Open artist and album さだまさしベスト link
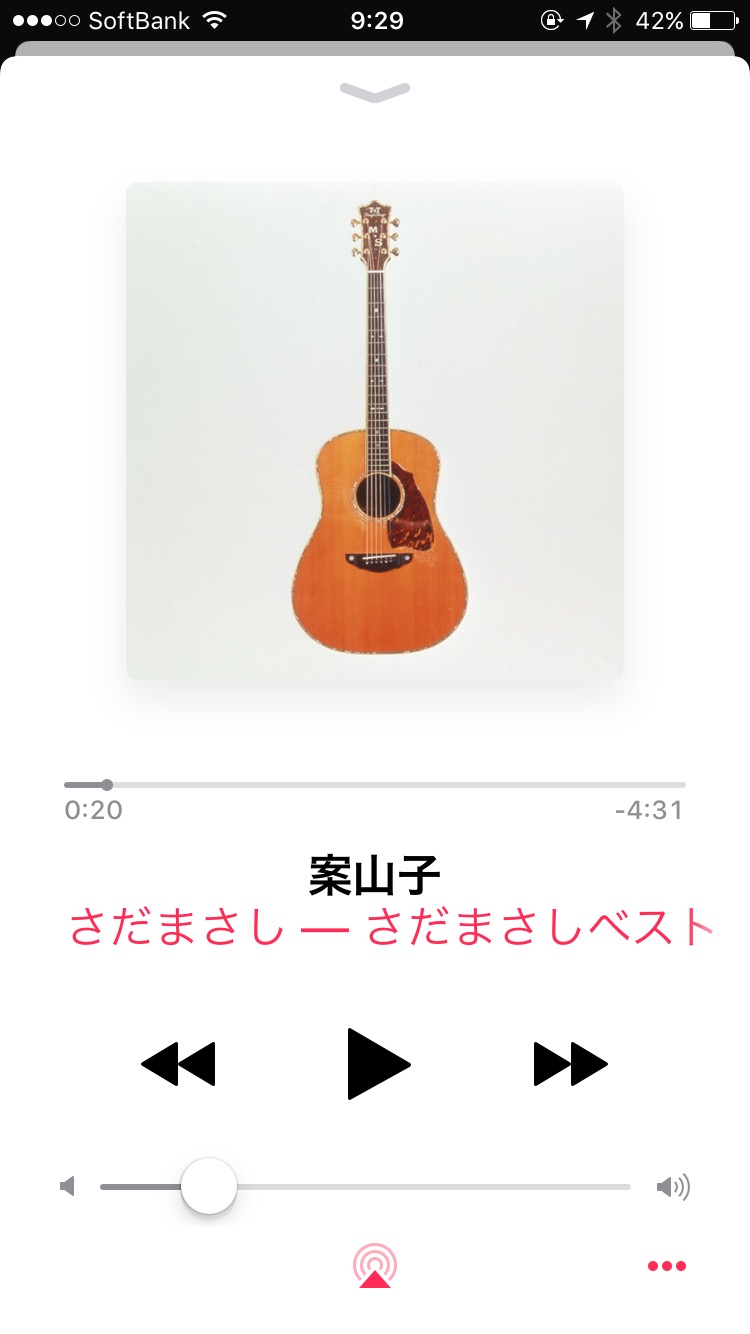This screenshot has width=750, height=1334. coord(391,927)
